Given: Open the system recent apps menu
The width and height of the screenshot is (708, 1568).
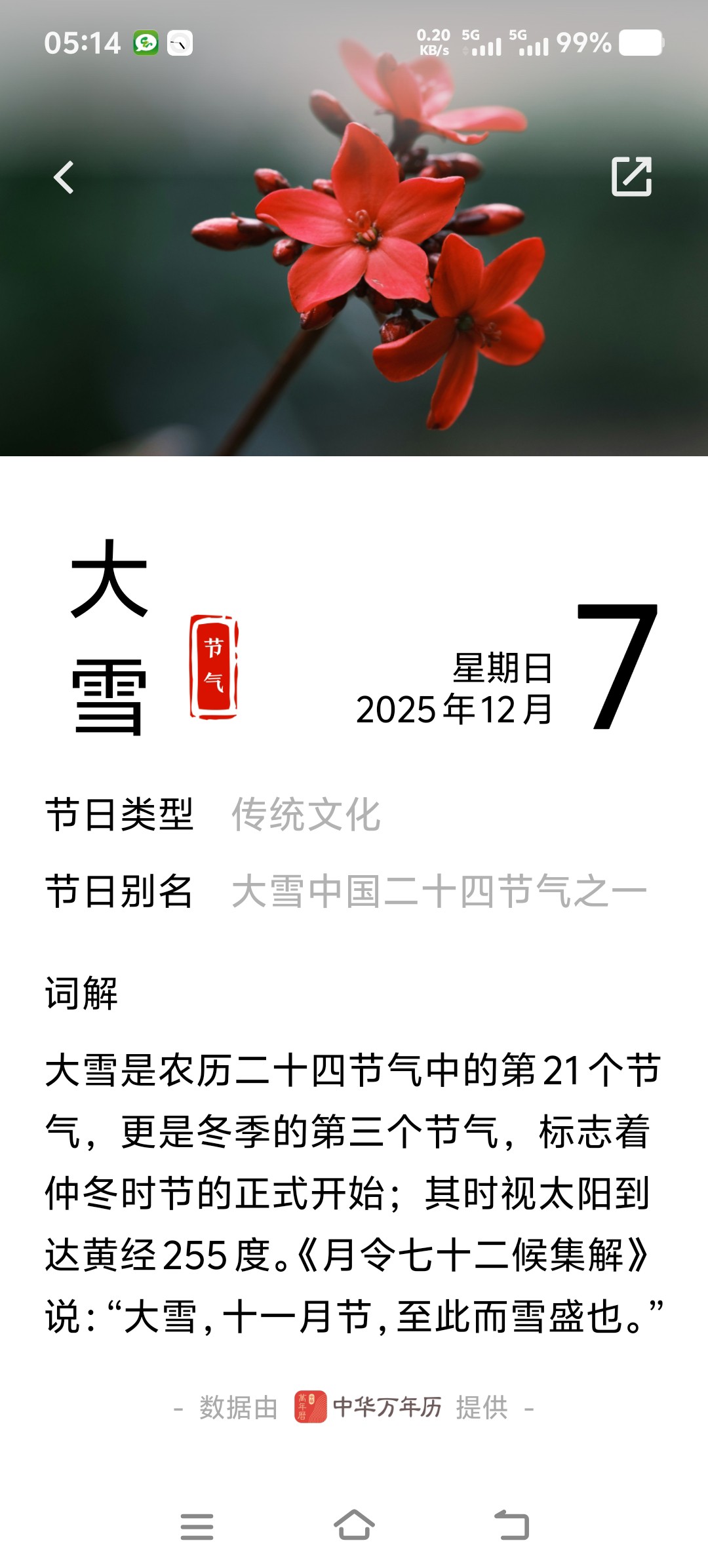Looking at the screenshot, I should coord(197,1526).
